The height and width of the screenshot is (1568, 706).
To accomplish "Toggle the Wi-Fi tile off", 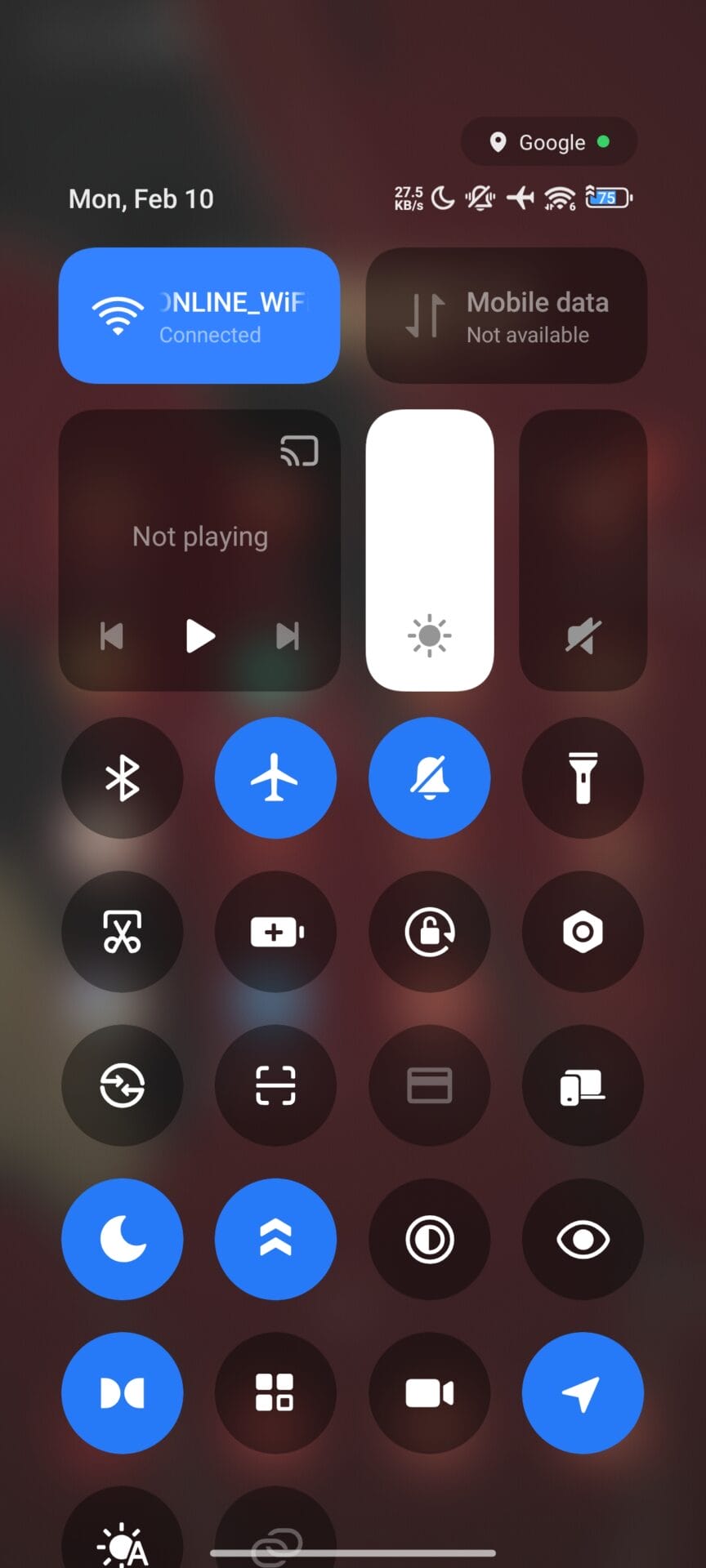I will [x=199, y=315].
